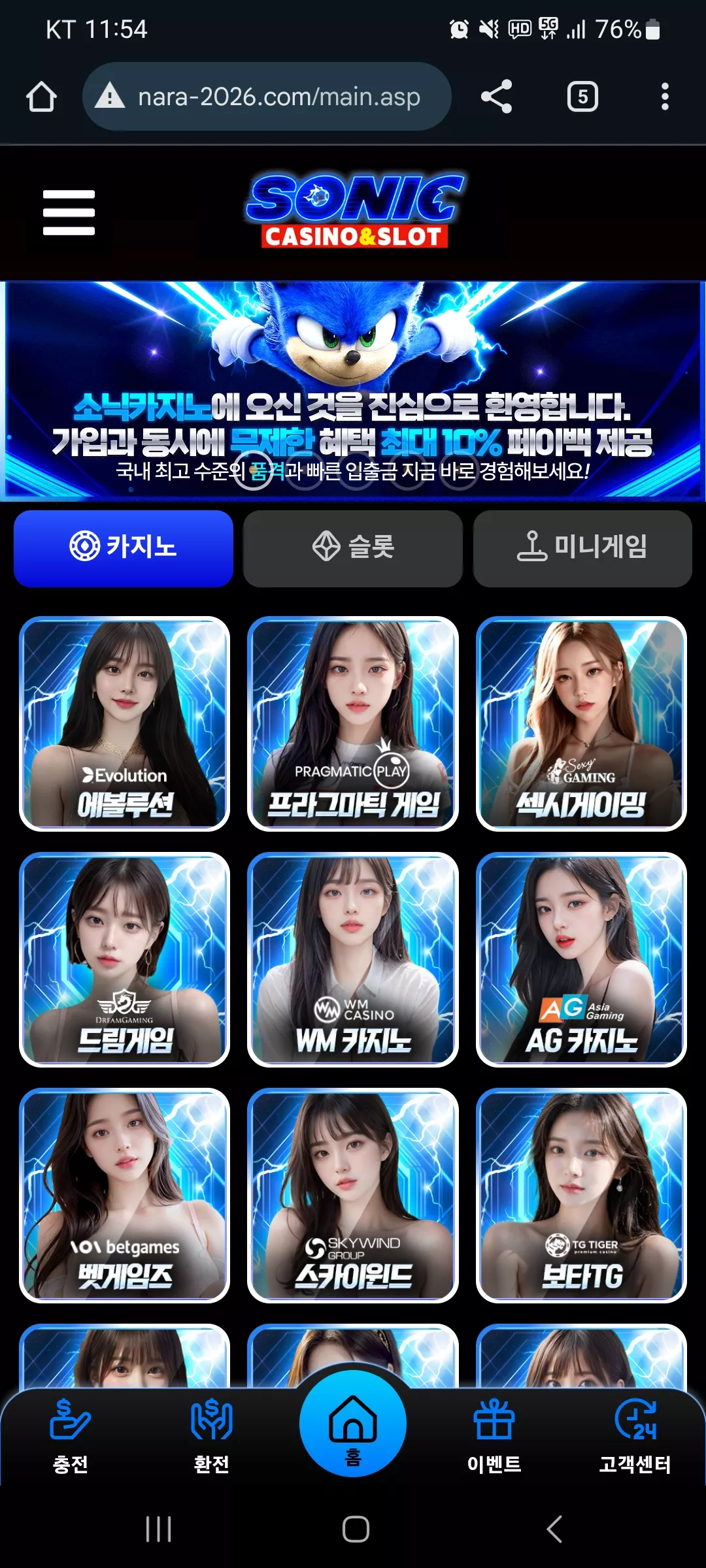Tap the address bar with nara-2026.com
The width and height of the screenshot is (706, 1568).
pos(267,97)
